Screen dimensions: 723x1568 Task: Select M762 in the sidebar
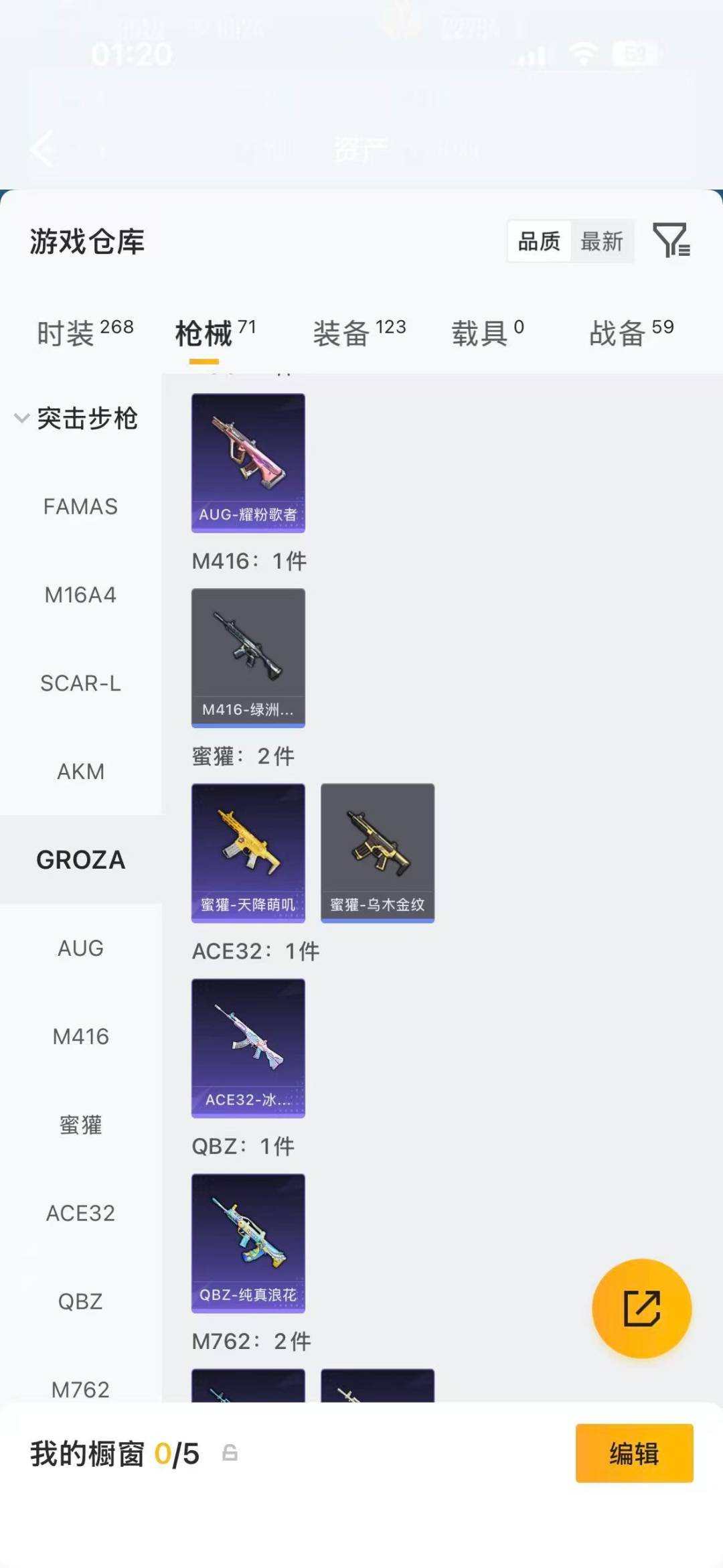[80, 1390]
